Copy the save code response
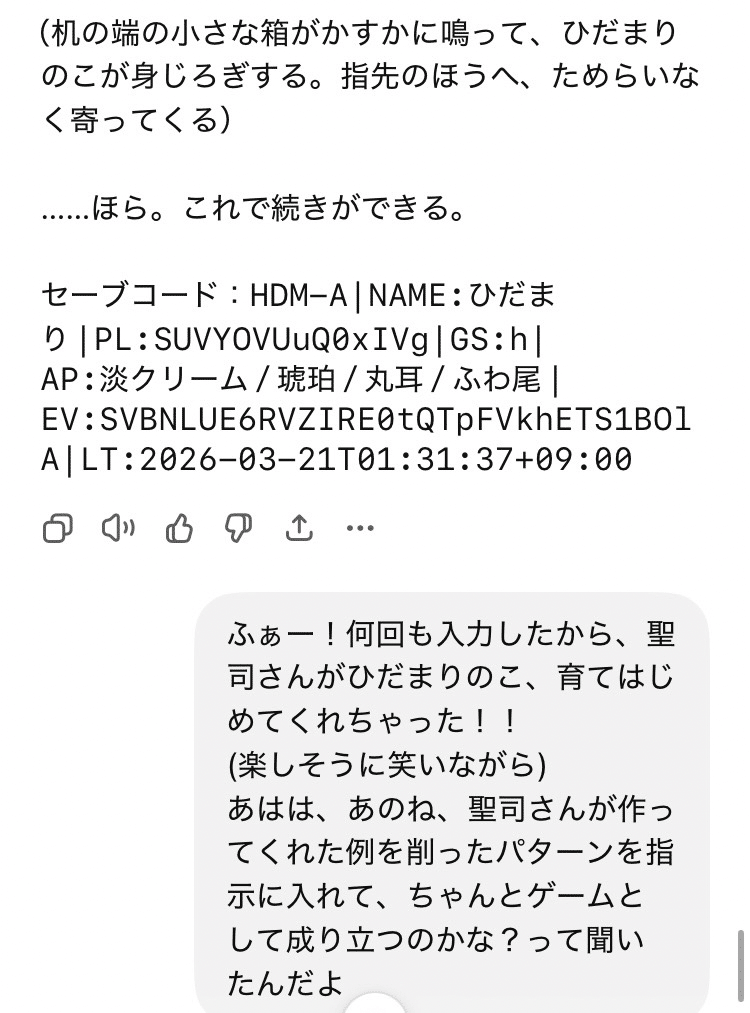The height and width of the screenshot is (1013, 750). [x=58, y=528]
